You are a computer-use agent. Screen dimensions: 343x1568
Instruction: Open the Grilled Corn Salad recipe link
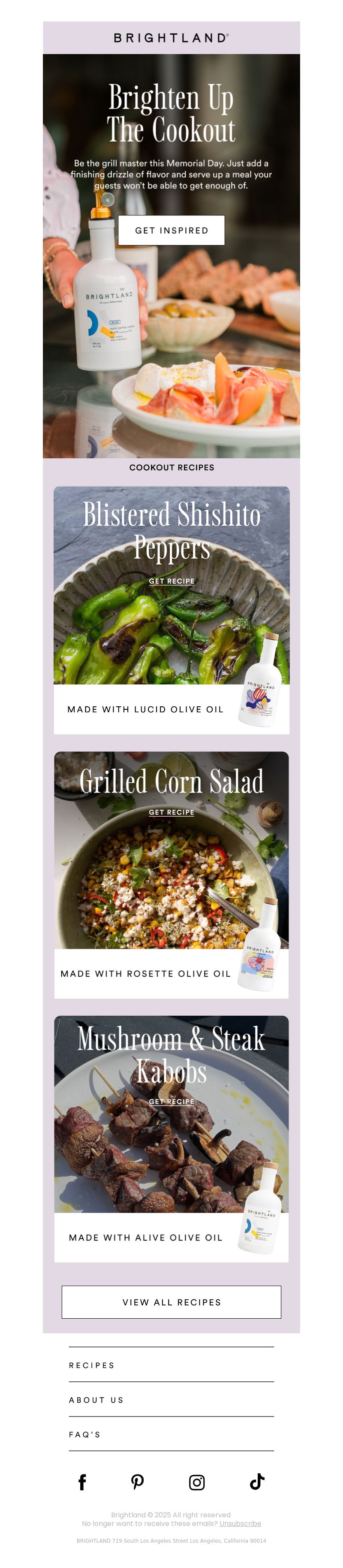point(171,812)
